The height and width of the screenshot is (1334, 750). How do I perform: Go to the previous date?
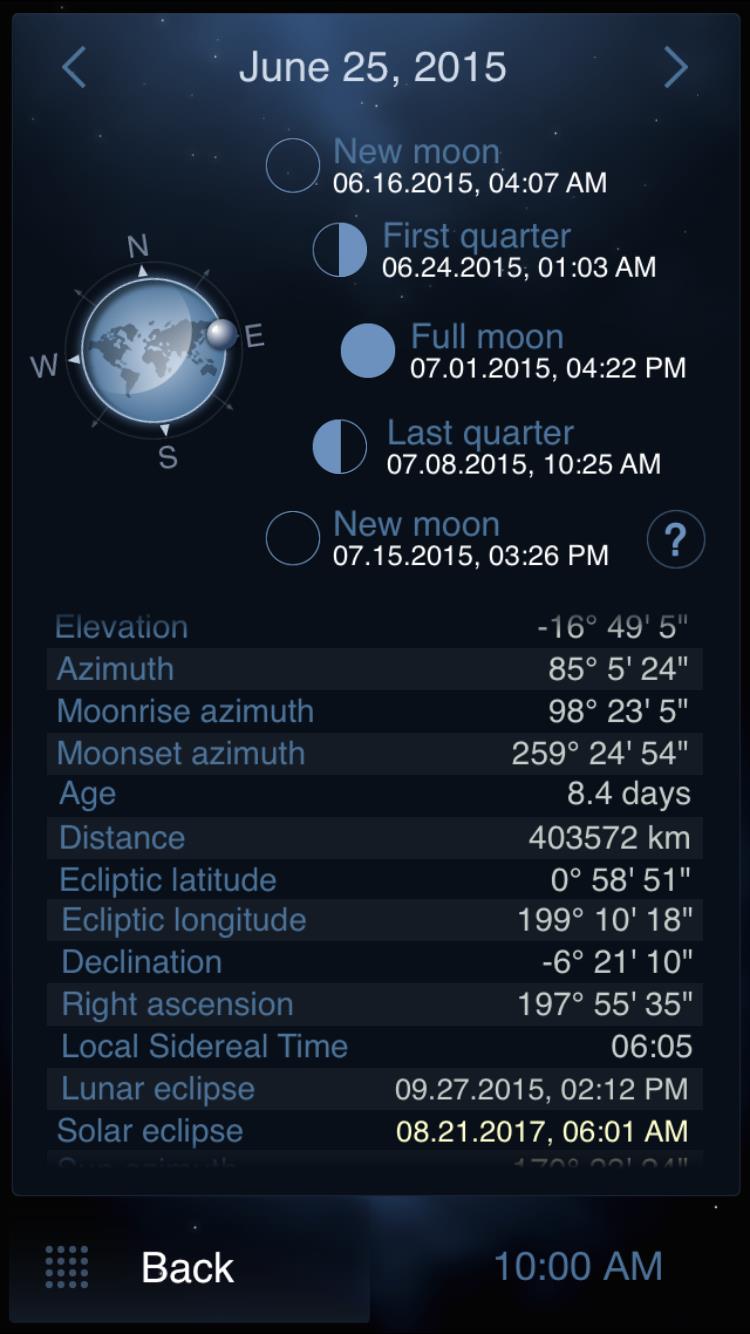pos(75,68)
